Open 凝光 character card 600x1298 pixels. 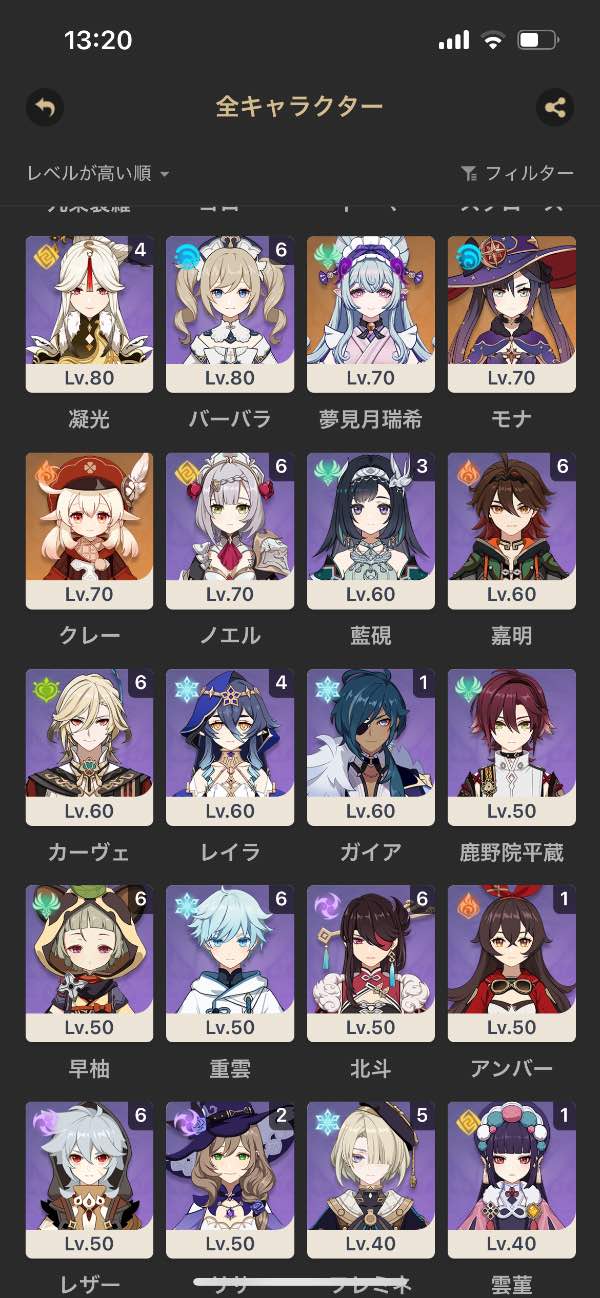(89, 313)
